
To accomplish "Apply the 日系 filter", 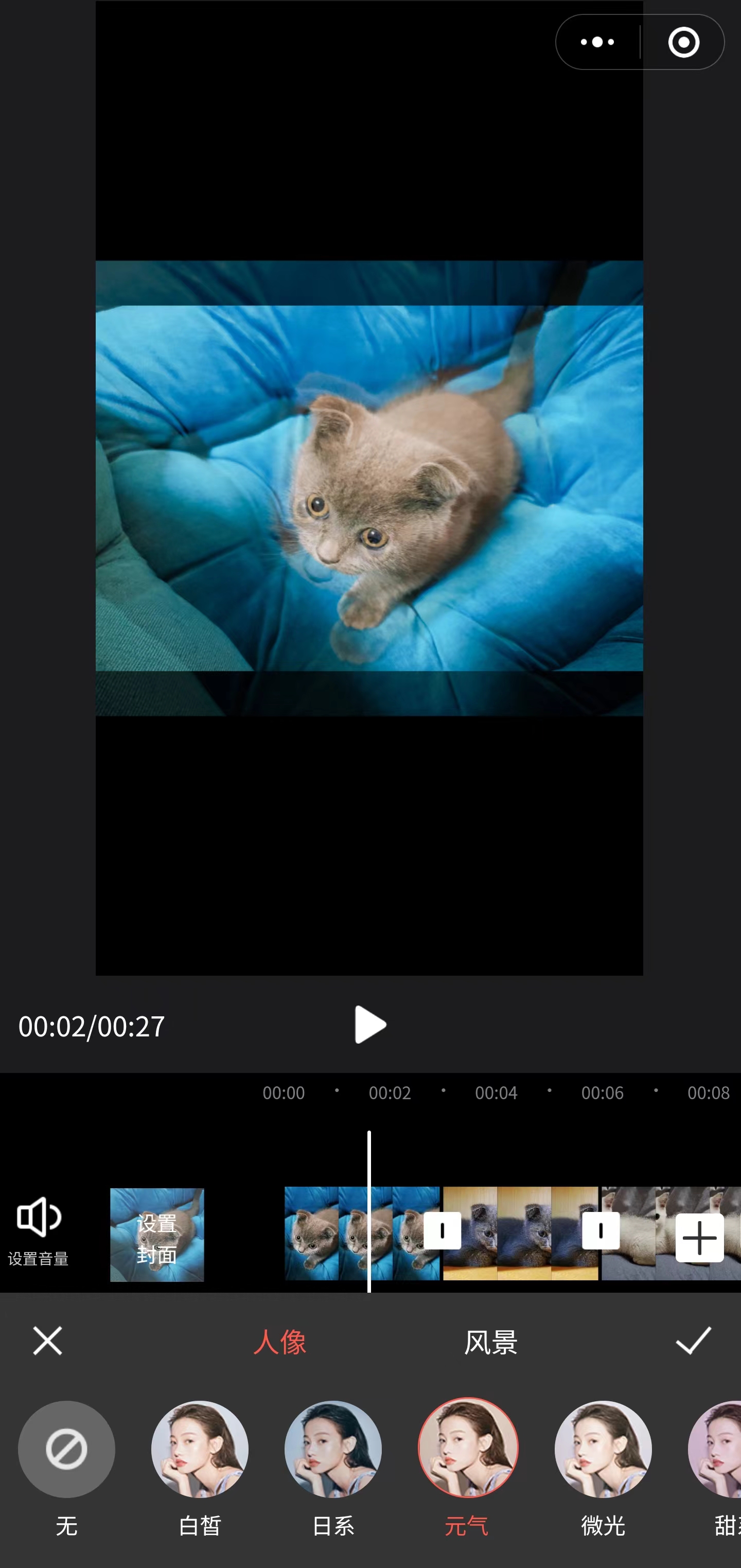I will point(333,1449).
